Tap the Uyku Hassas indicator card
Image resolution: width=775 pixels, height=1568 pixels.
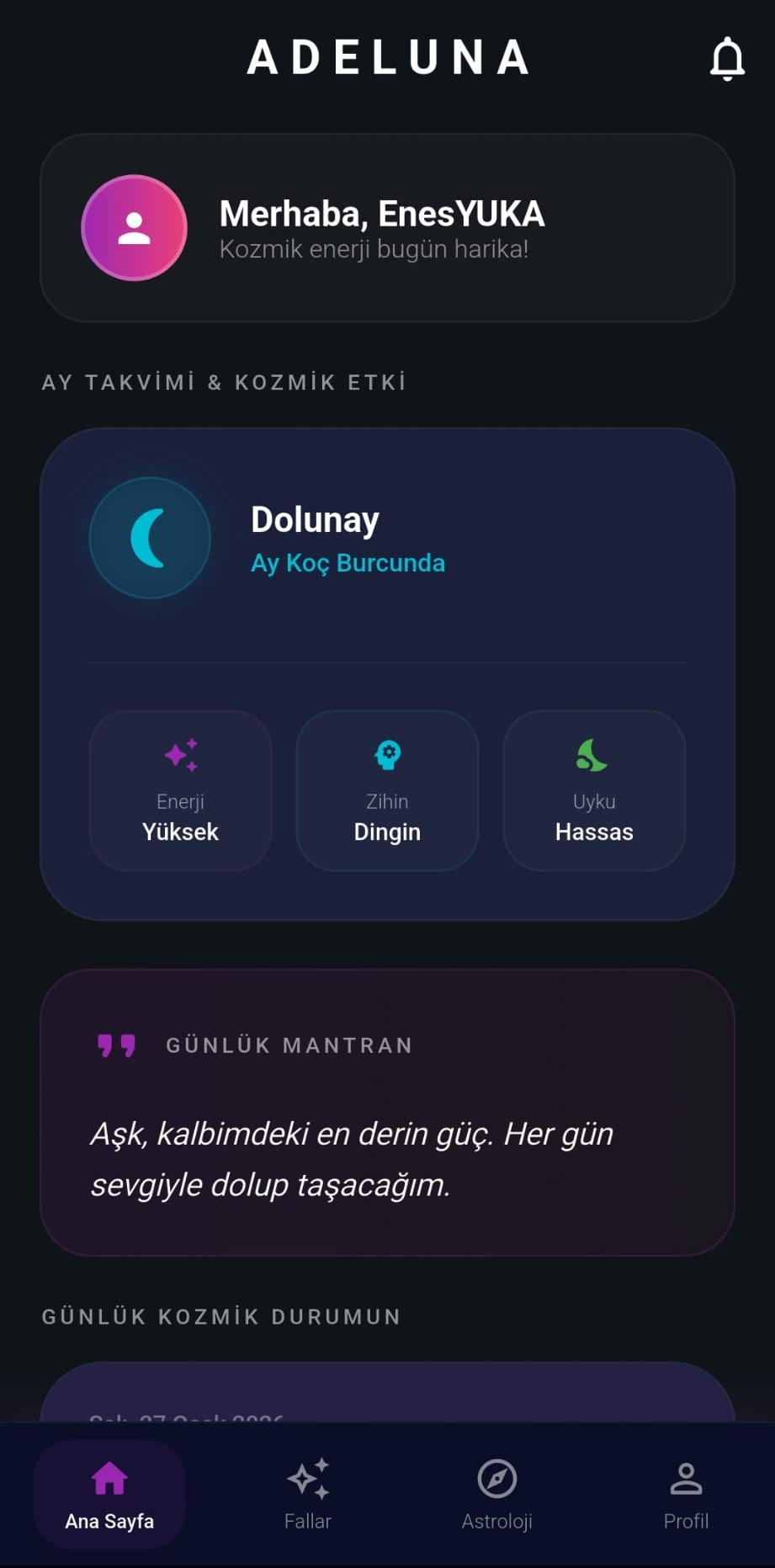pyautogui.click(x=593, y=789)
